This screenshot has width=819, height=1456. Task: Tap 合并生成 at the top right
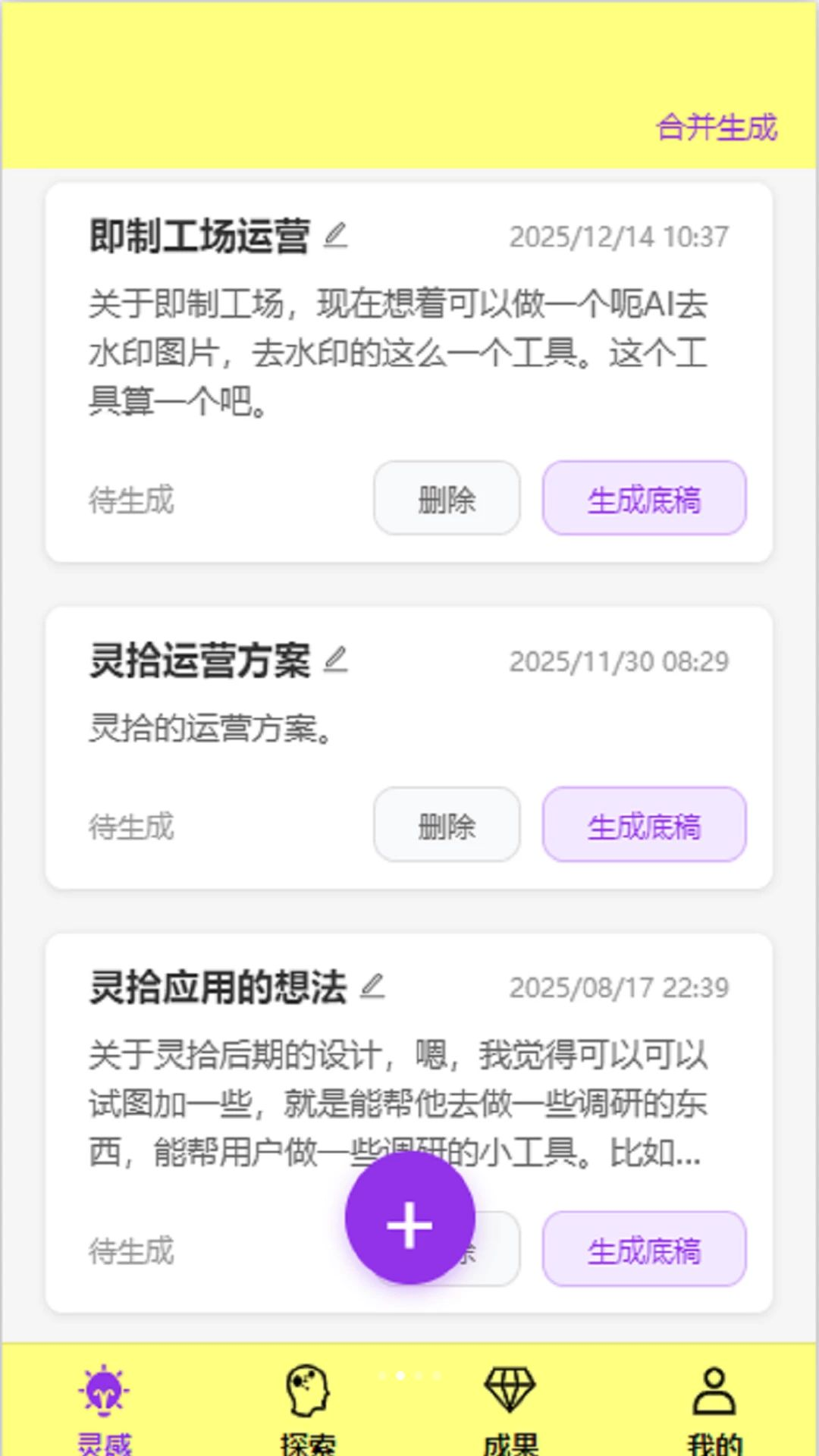pyautogui.click(x=717, y=127)
